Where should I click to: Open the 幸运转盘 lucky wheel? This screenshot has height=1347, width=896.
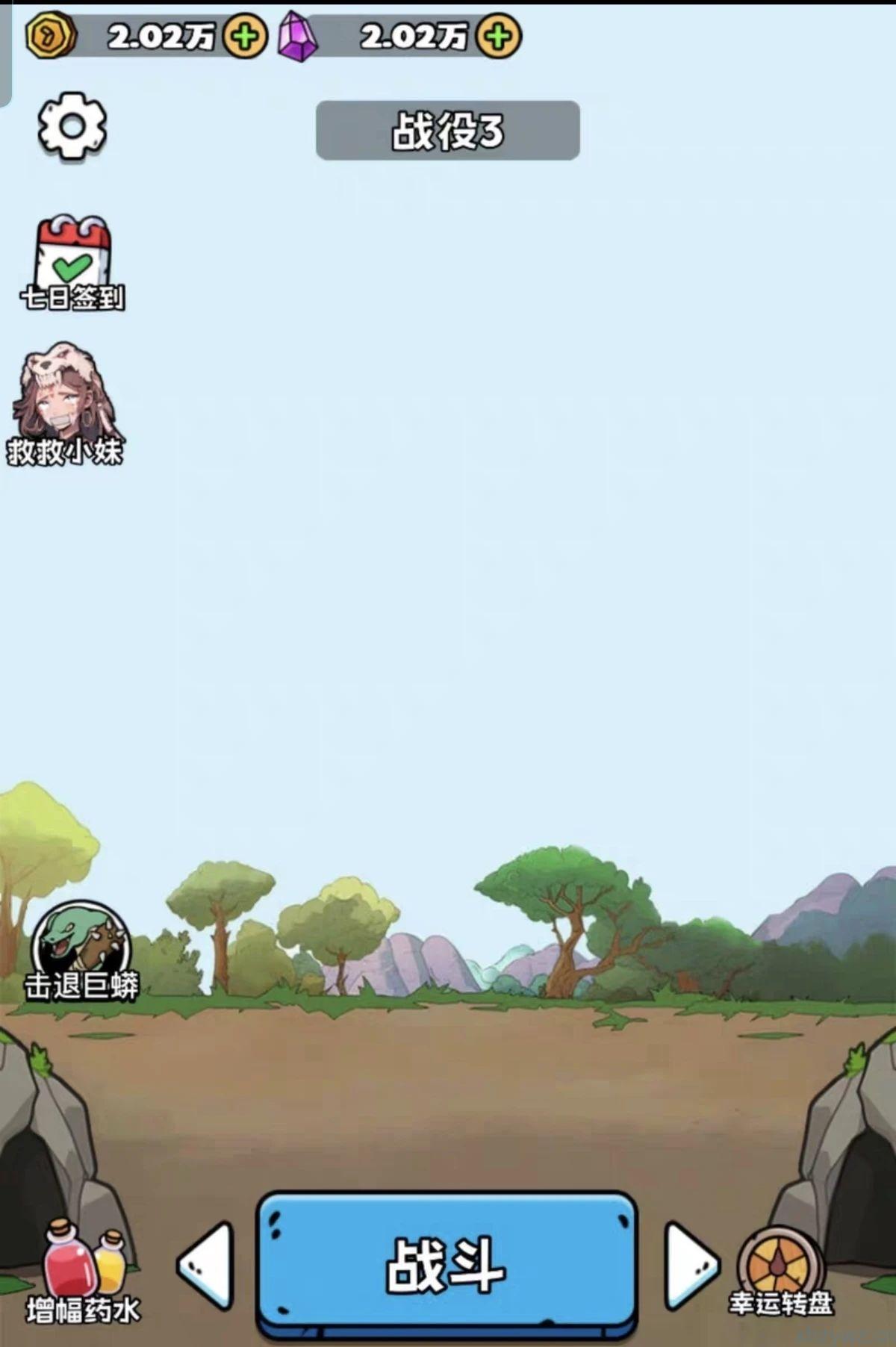click(x=781, y=1271)
